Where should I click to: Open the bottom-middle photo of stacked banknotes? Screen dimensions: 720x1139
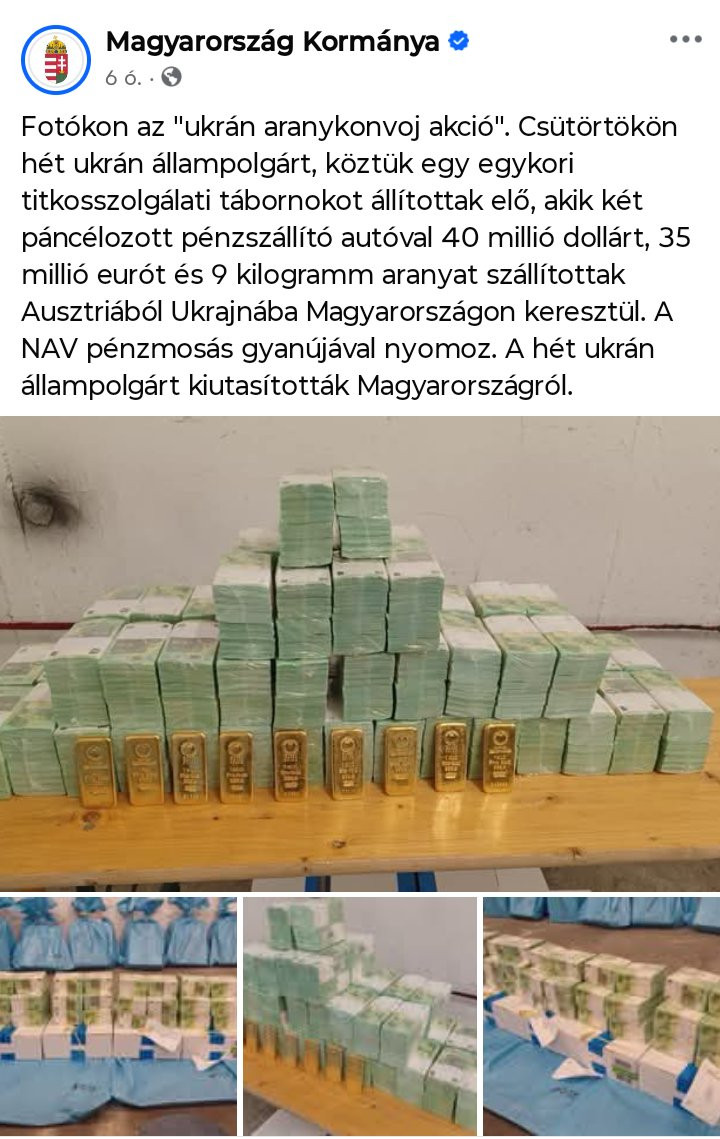[360, 1015]
